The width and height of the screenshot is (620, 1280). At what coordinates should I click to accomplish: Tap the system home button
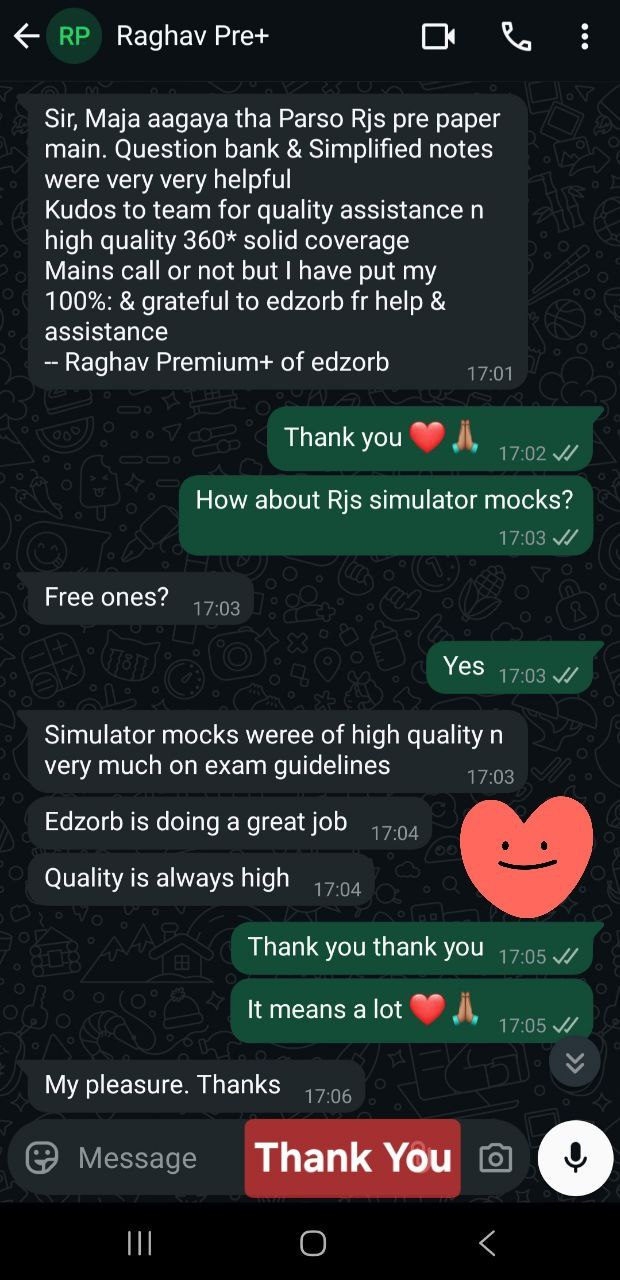312,1243
